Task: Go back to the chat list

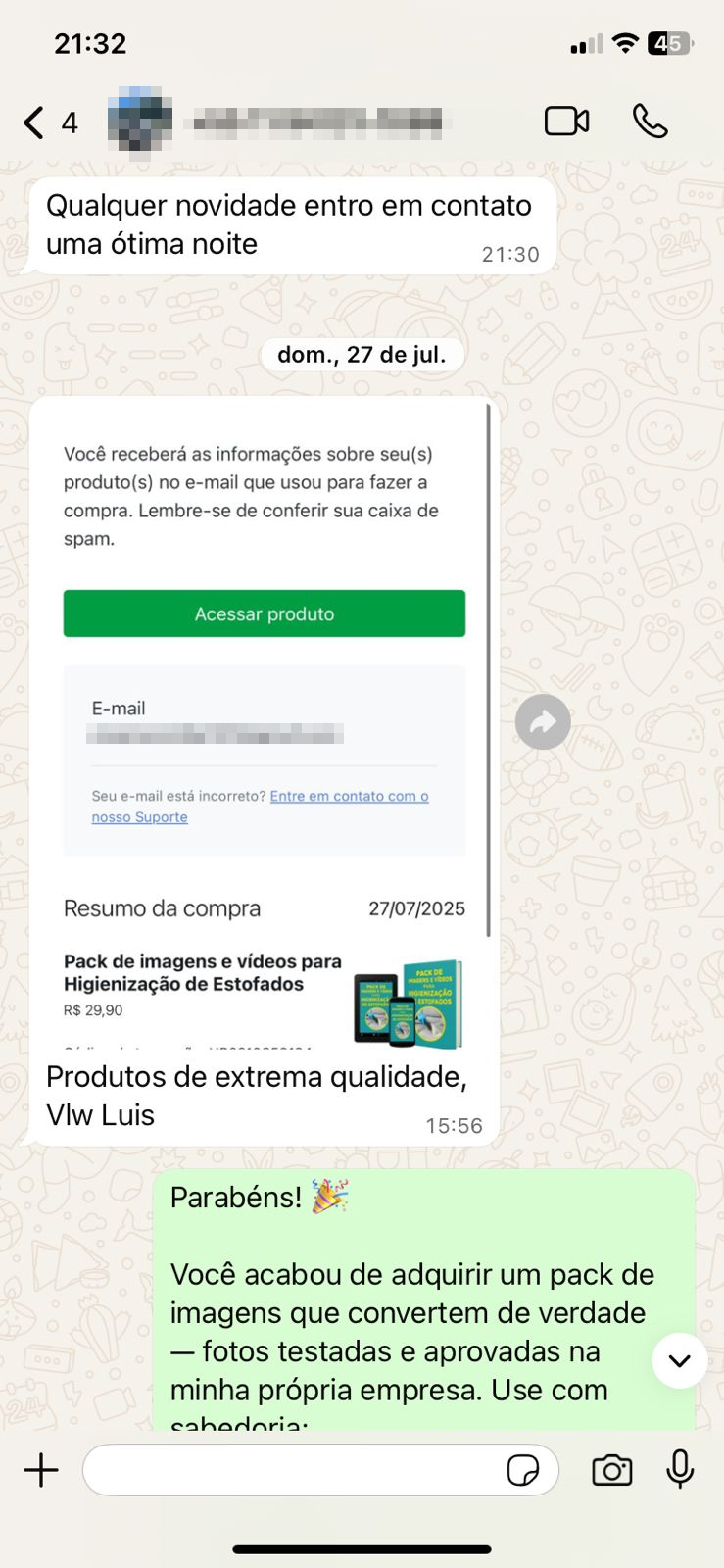Action: 35,122
